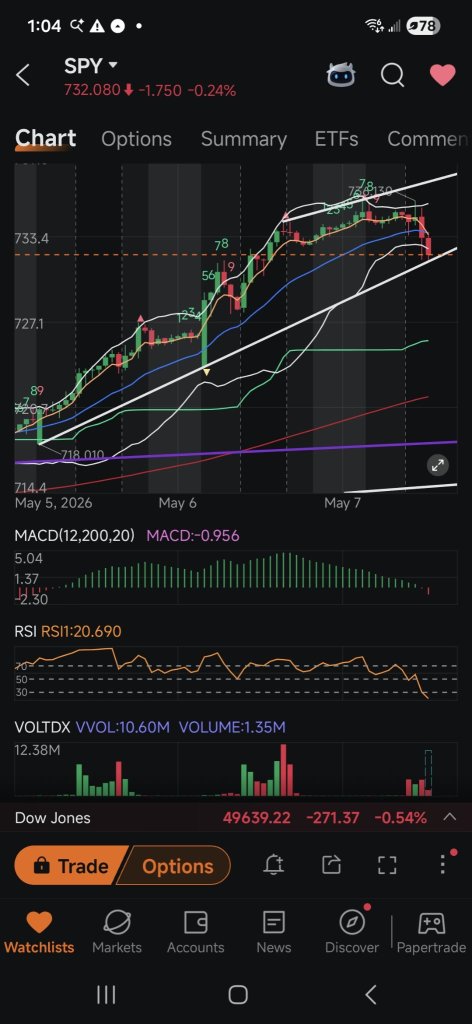
Task: Toggle the favorite heart for SPY
Action: 442,76
